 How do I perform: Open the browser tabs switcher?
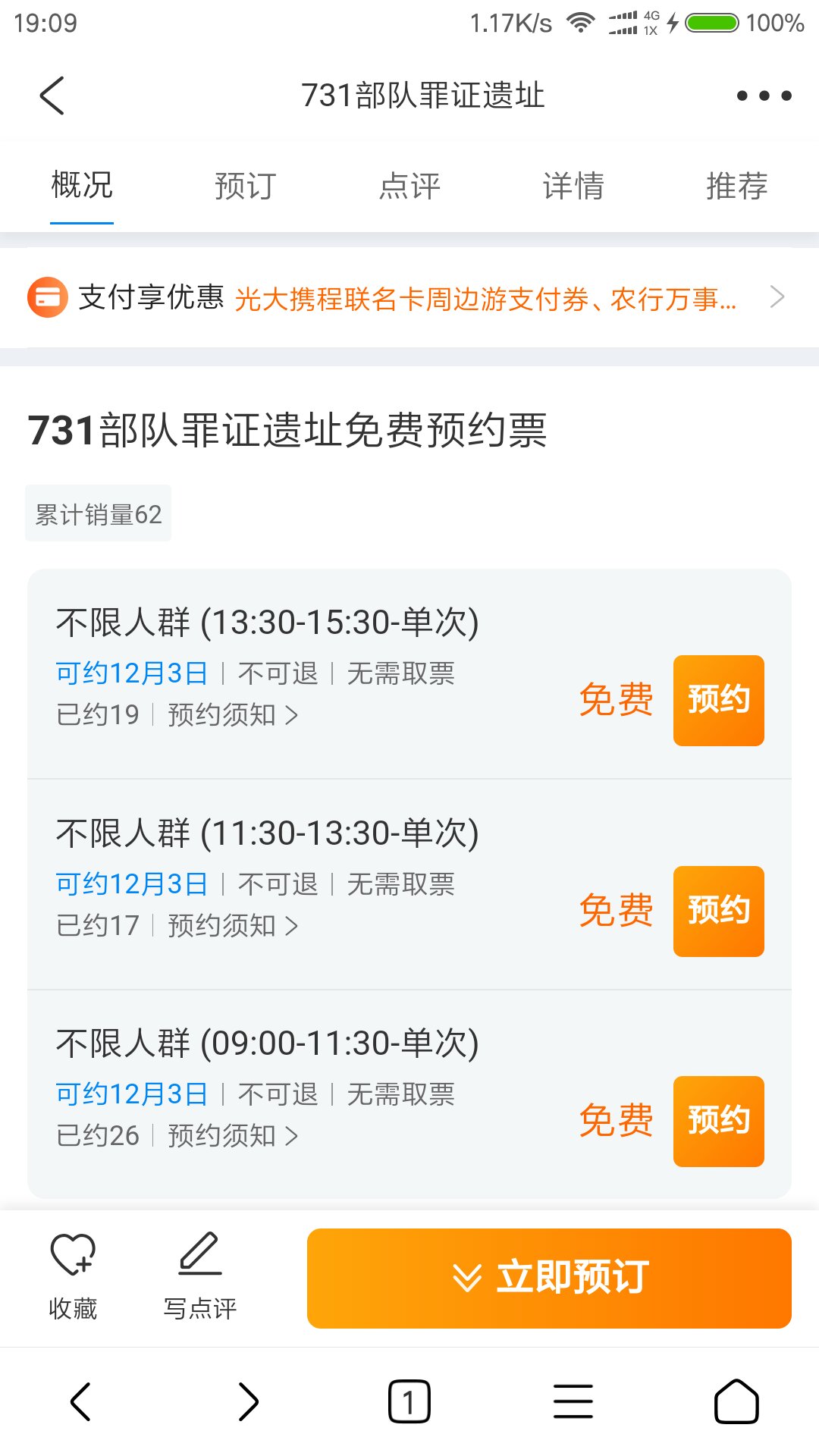(x=409, y=1401)
